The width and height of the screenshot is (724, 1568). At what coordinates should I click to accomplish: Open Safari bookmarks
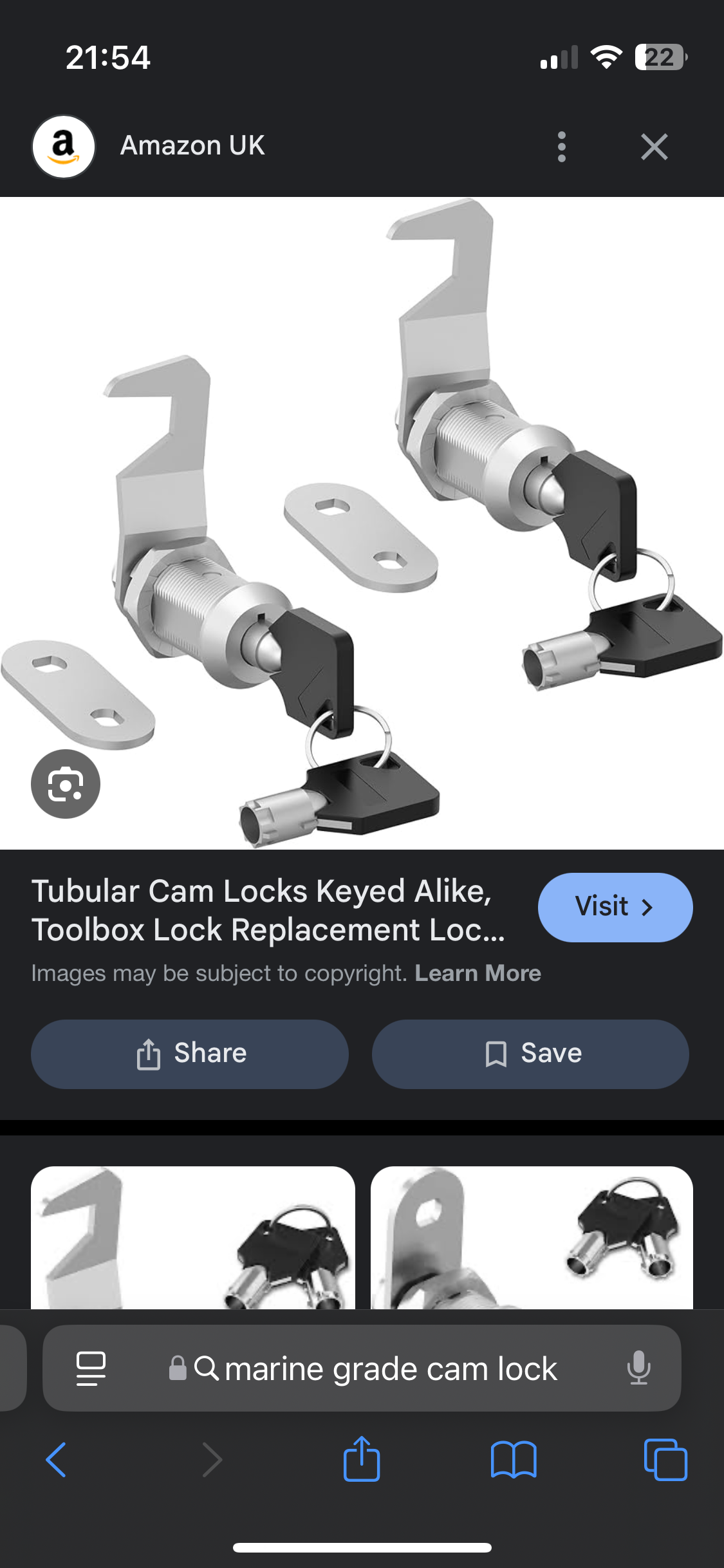513,1460
